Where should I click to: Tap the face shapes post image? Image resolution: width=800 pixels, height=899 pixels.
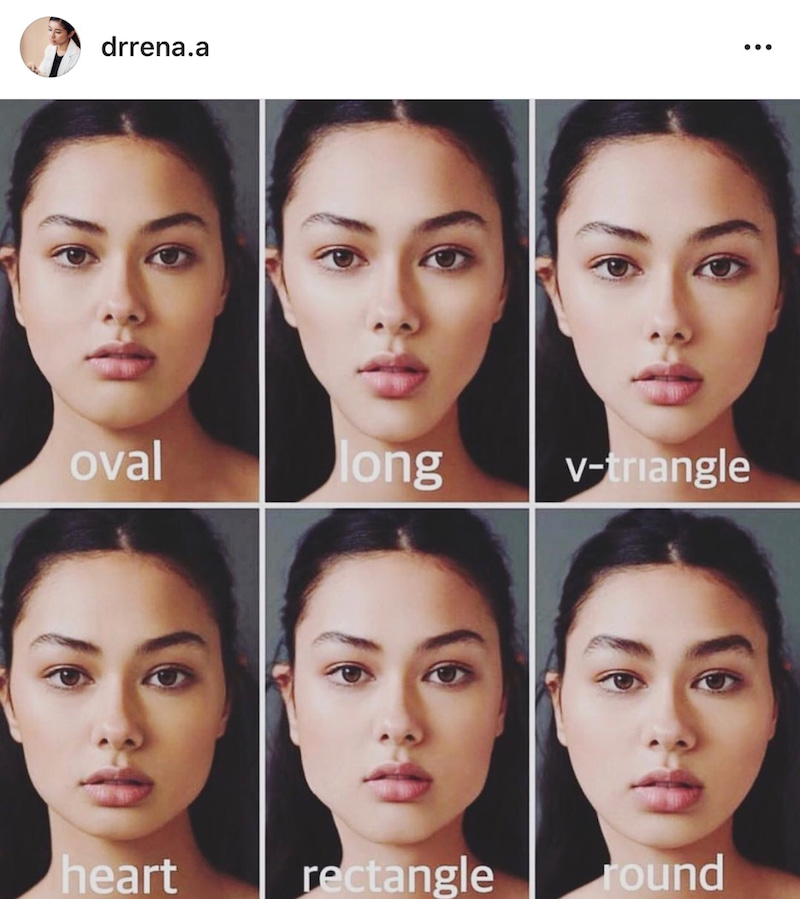(x=400, y=498)
